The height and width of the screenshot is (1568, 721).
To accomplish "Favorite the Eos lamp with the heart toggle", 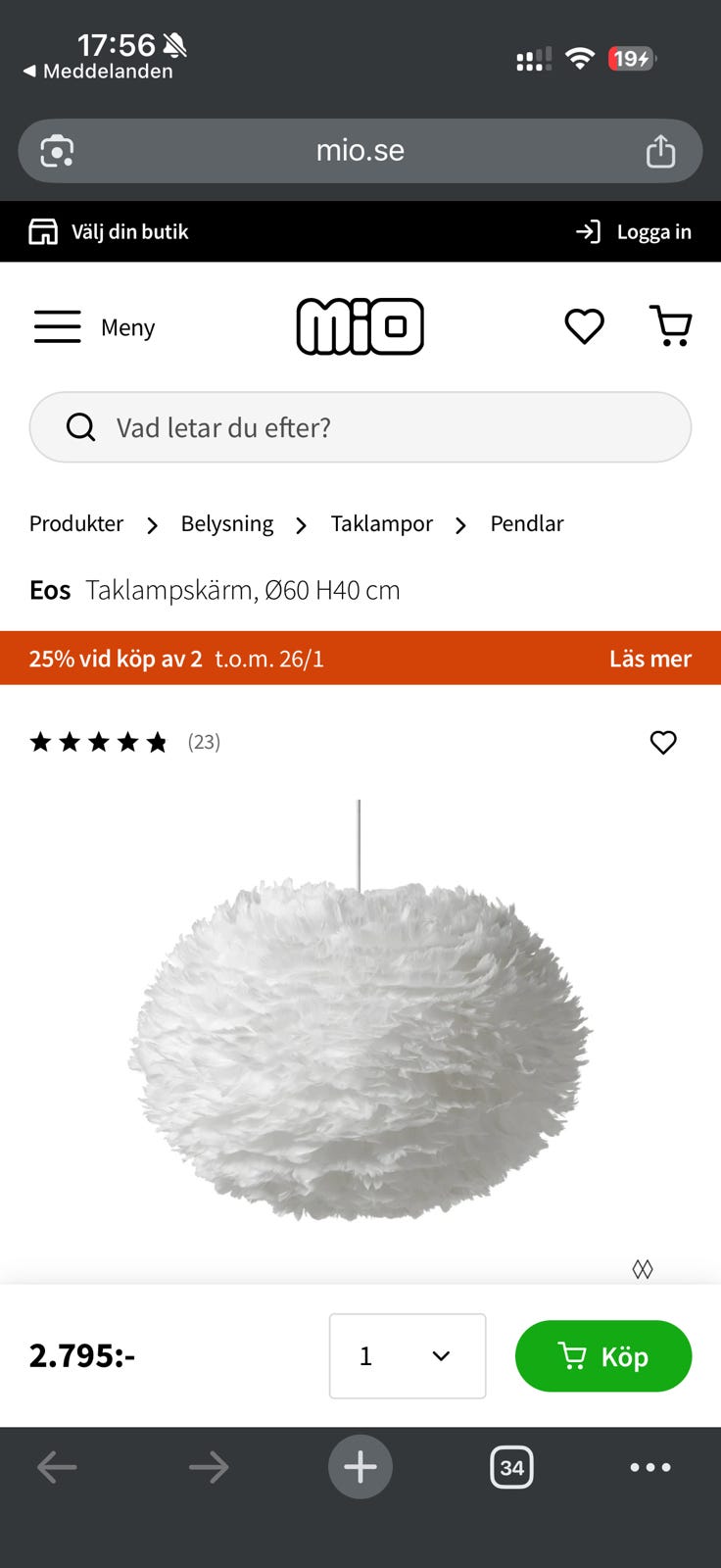I will (663, 743).
